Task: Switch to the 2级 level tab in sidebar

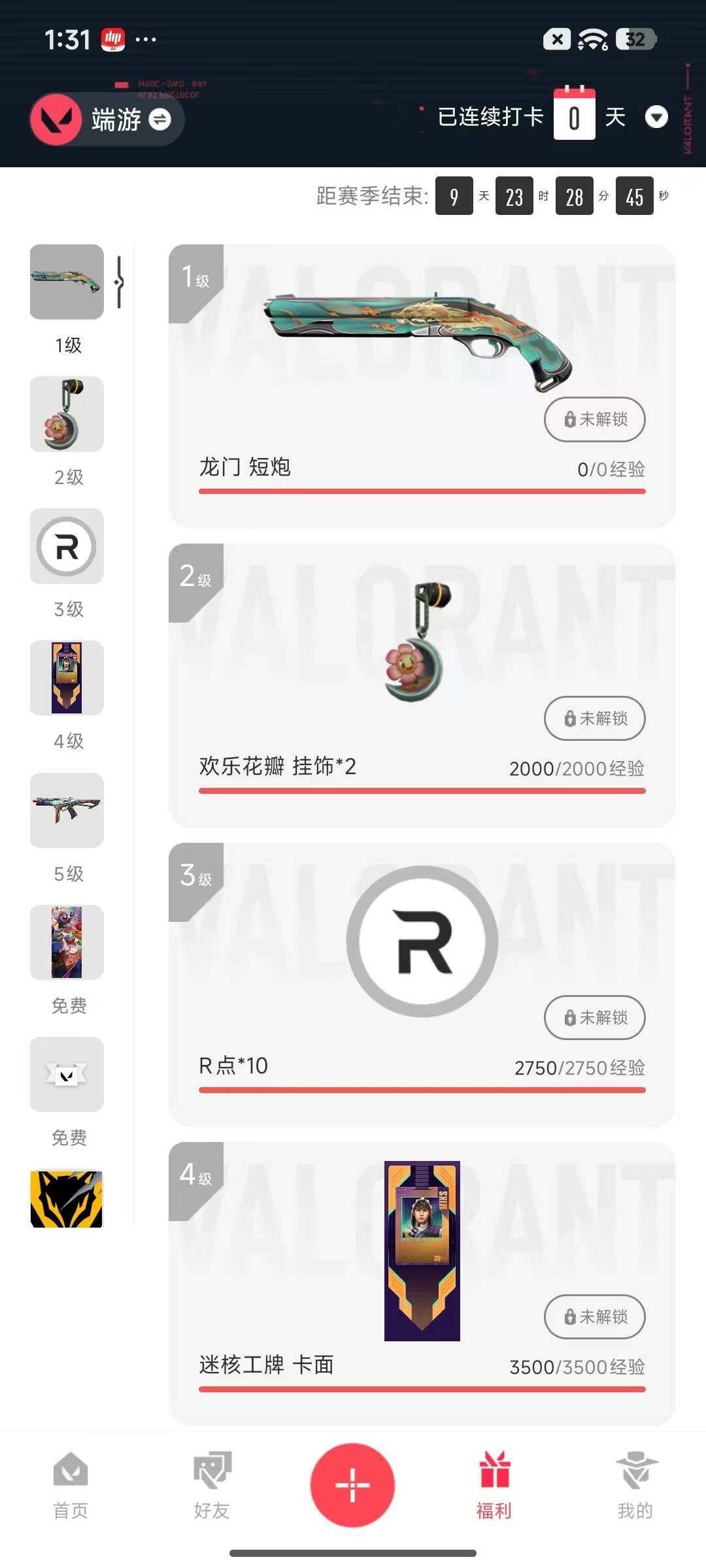Action: click(x=66, y=414)
